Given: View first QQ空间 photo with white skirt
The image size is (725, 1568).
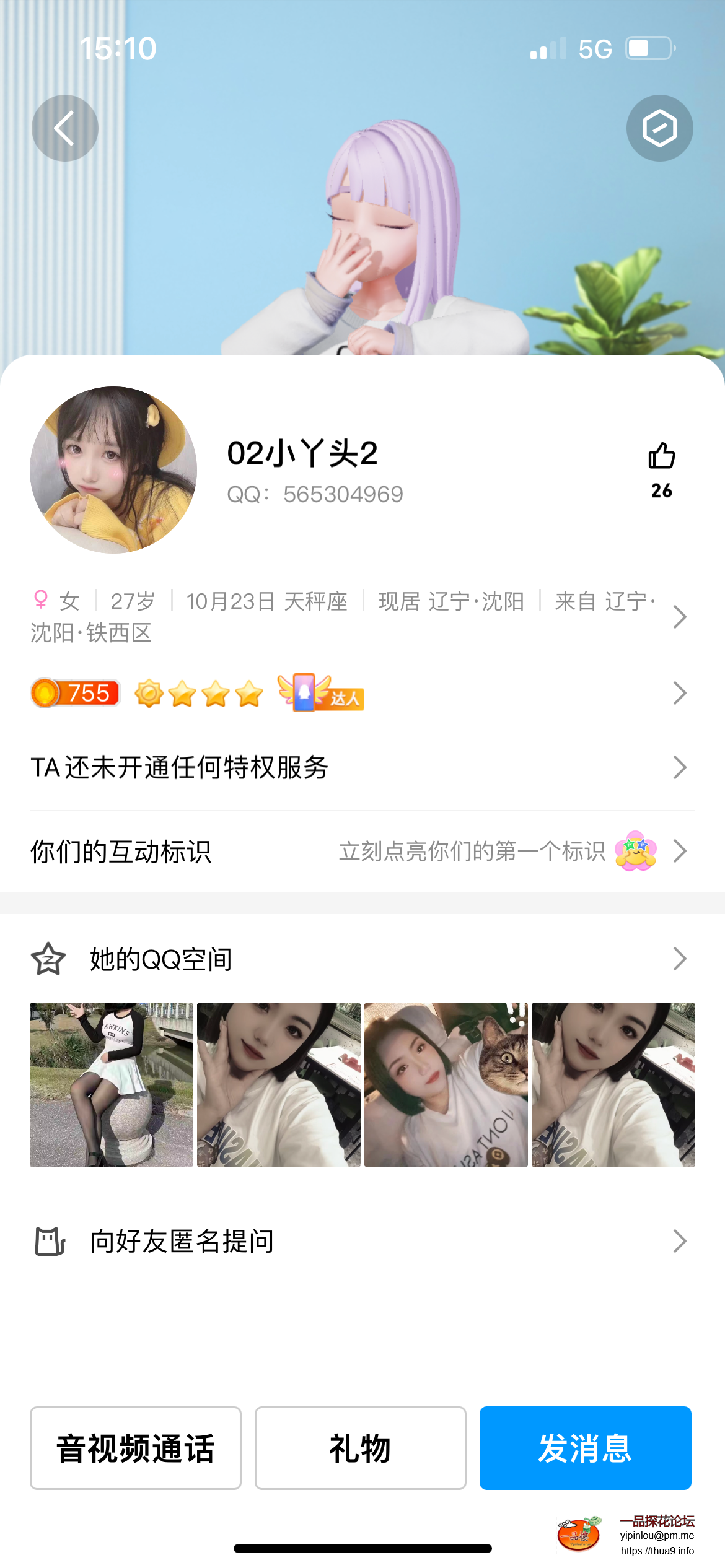Looking at the screenshot, I should click(x=112, y=1085).
